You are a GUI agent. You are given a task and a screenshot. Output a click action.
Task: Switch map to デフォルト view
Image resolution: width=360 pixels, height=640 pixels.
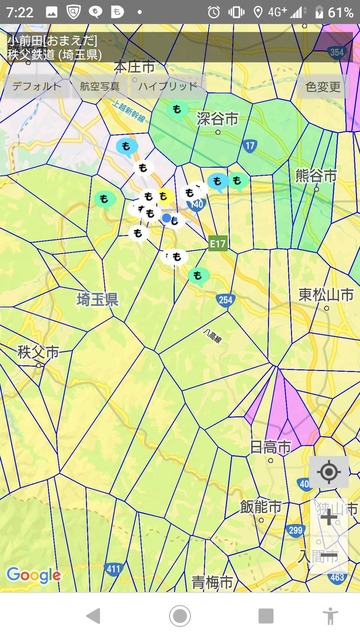[37, 87]
